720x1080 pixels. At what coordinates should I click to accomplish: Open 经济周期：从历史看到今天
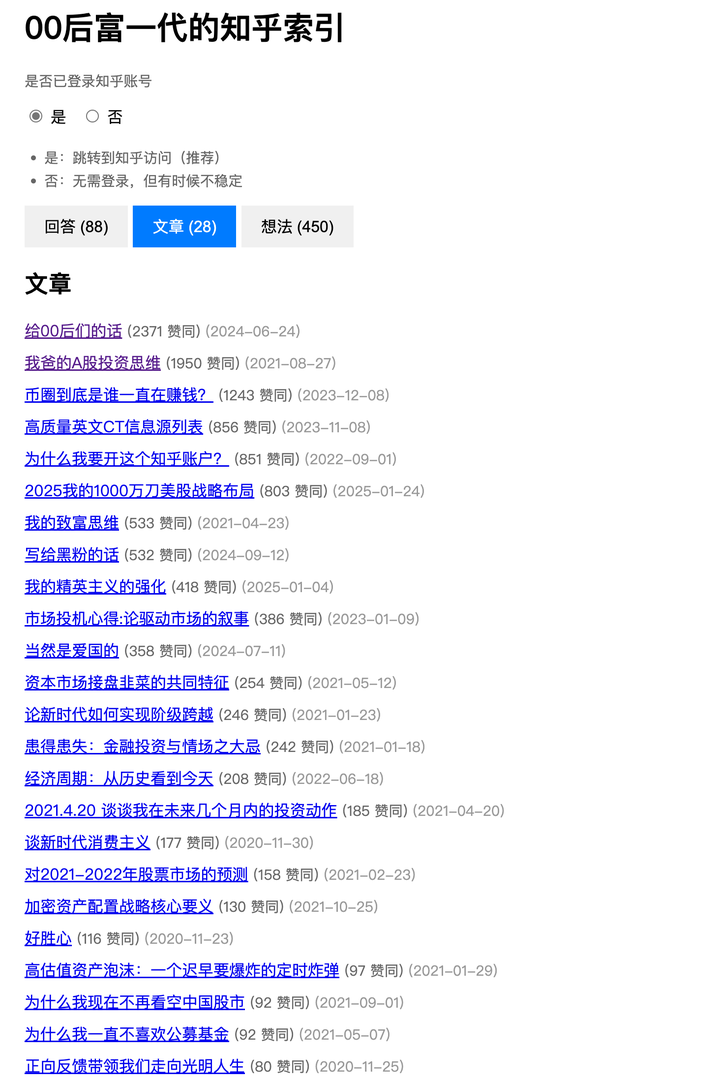click(x=119, y=779)
